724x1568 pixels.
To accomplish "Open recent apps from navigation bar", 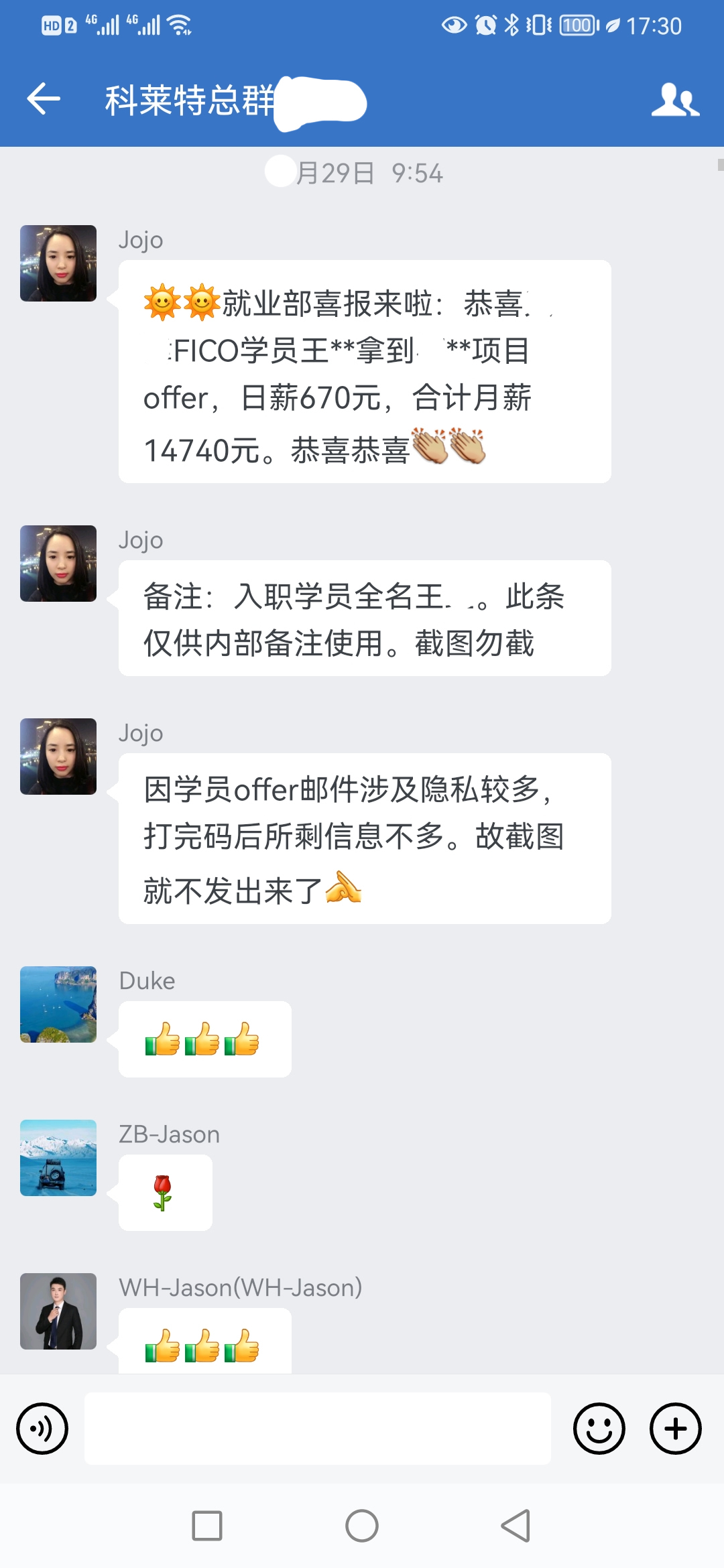I will tap(207, 1526).
